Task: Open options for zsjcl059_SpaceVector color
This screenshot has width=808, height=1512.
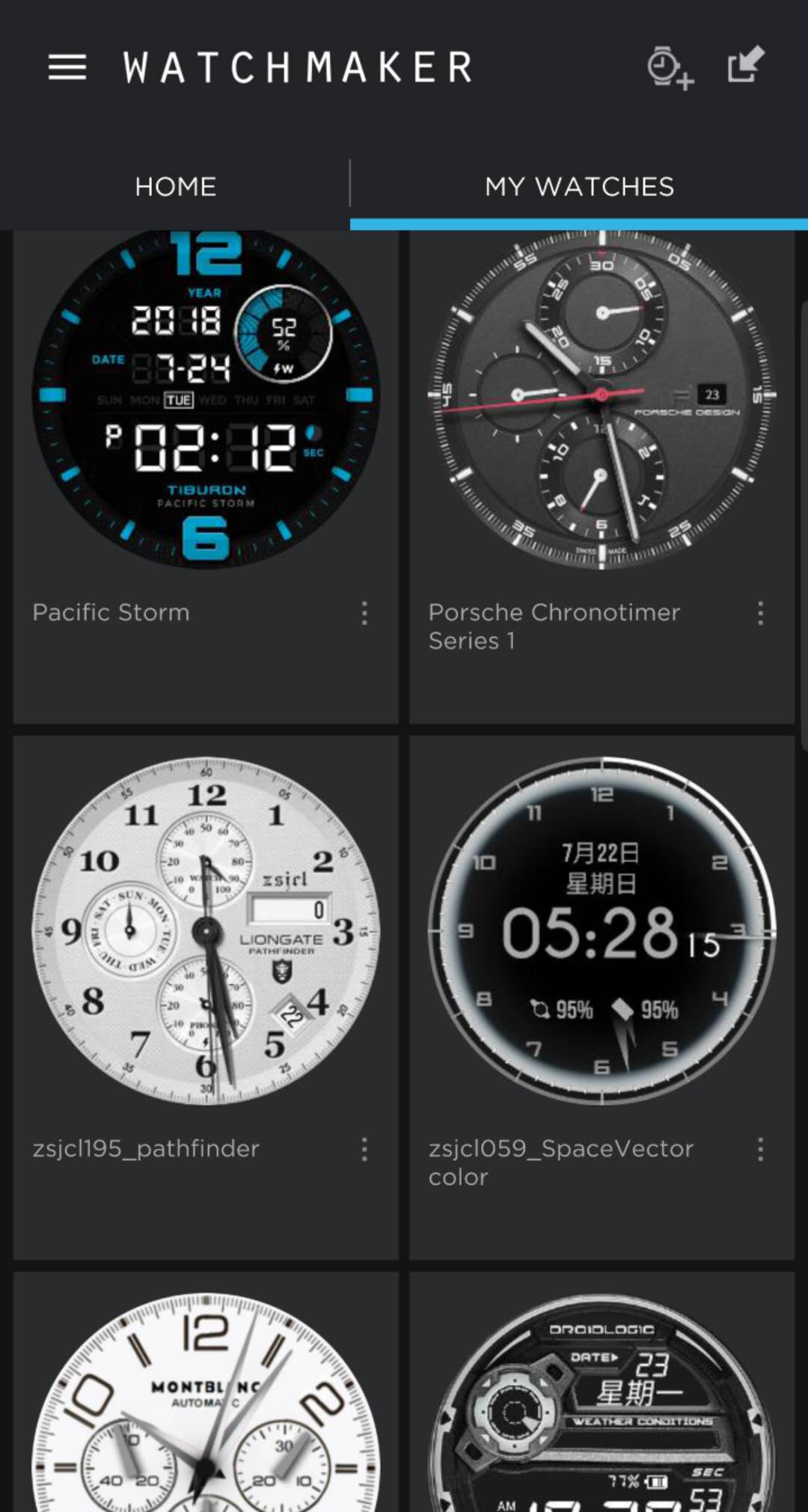Action: click(x=760, y=1149)
